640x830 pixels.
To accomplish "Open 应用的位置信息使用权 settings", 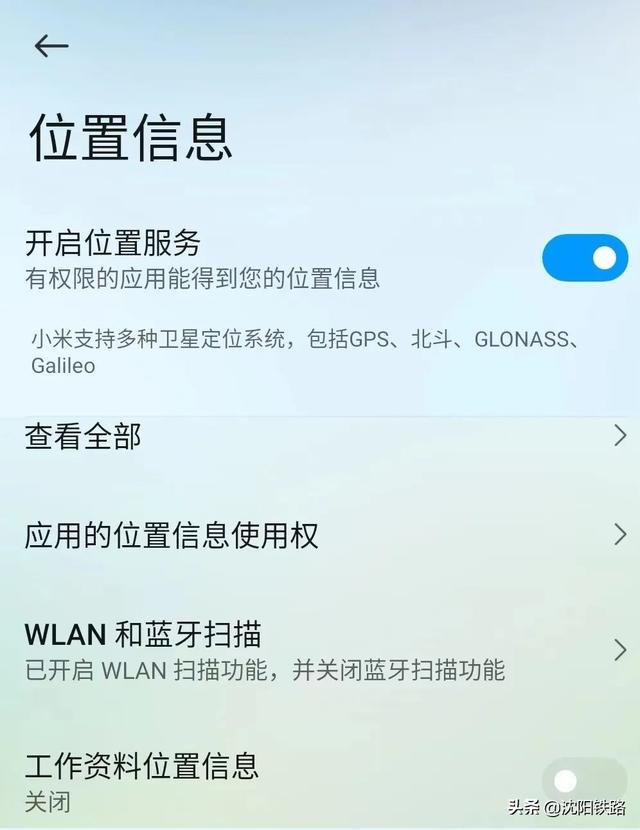I will pos(320,535).
